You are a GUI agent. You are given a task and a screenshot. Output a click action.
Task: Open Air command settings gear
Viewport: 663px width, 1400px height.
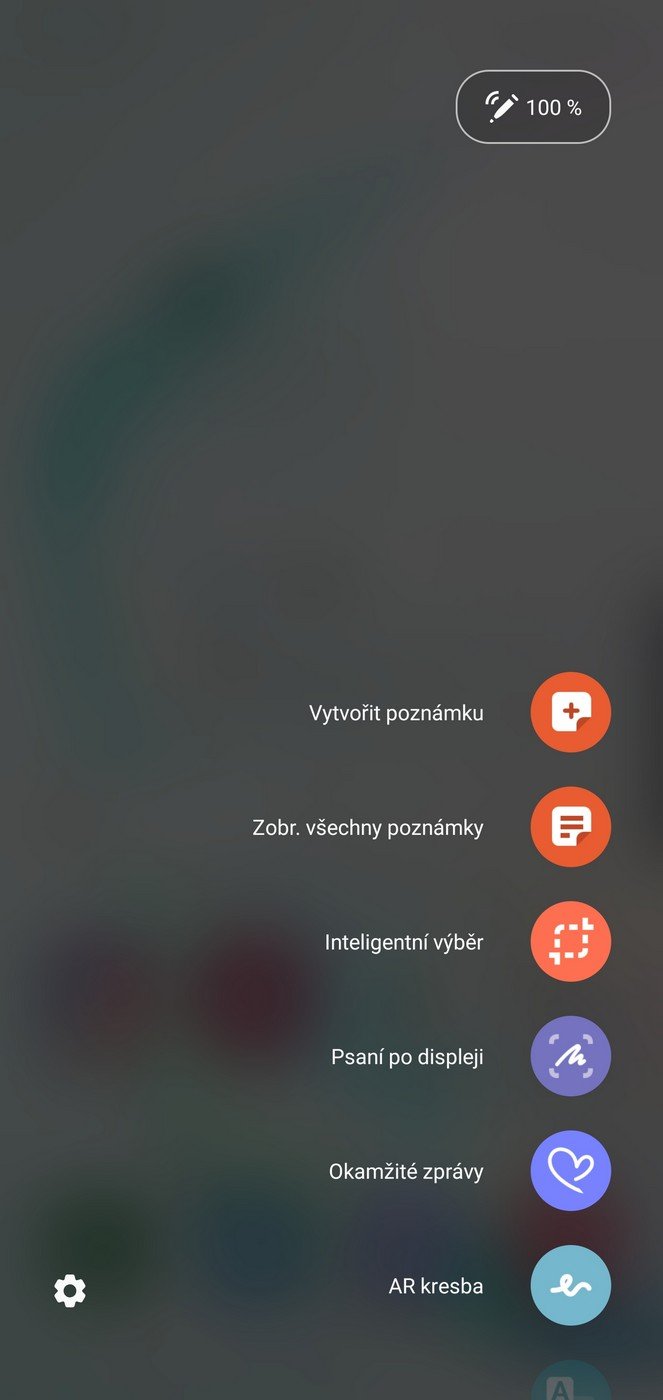(x=70, y=1291)
